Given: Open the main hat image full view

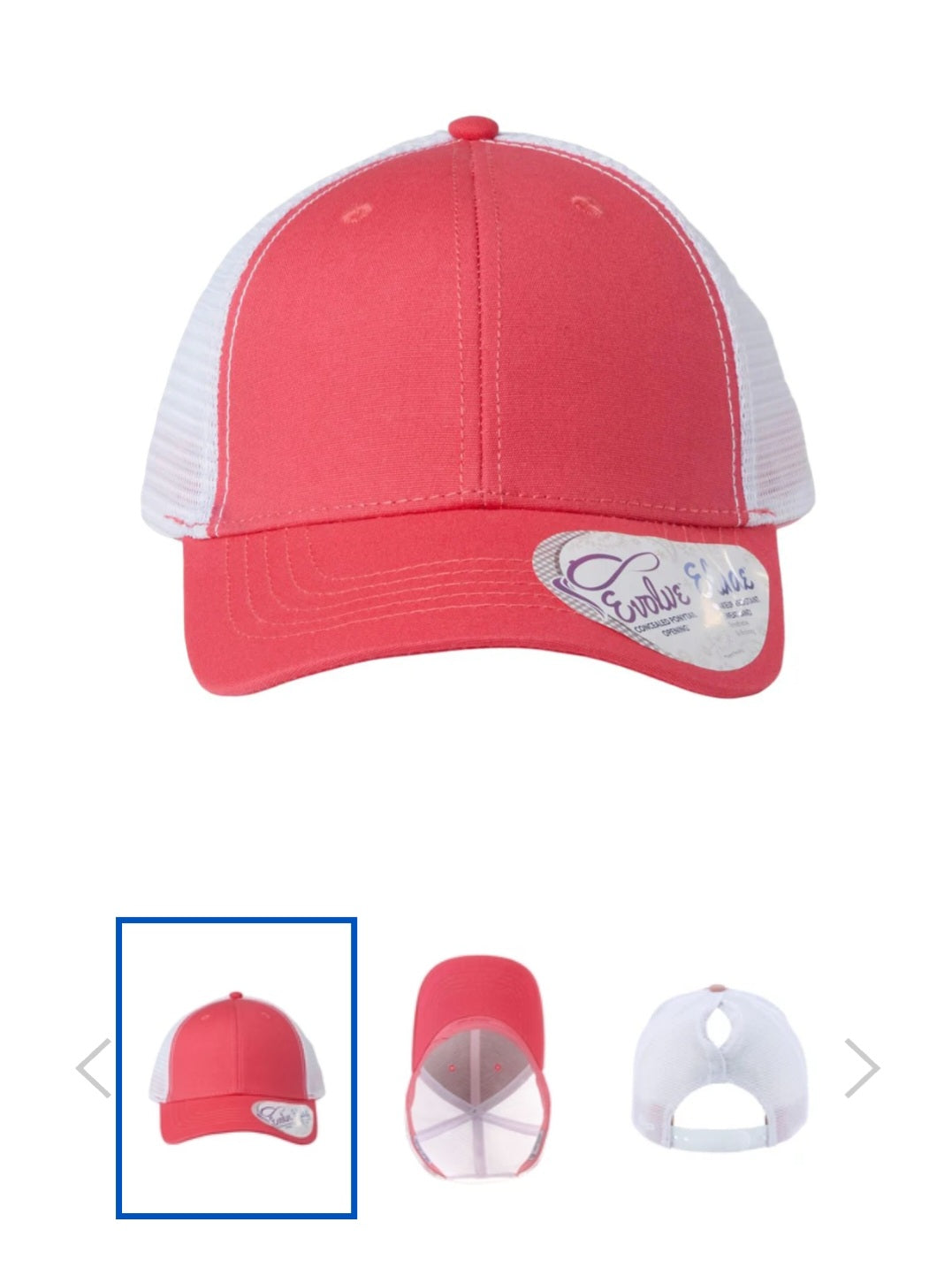Looking at the screenshot, I should coord(476,407).
